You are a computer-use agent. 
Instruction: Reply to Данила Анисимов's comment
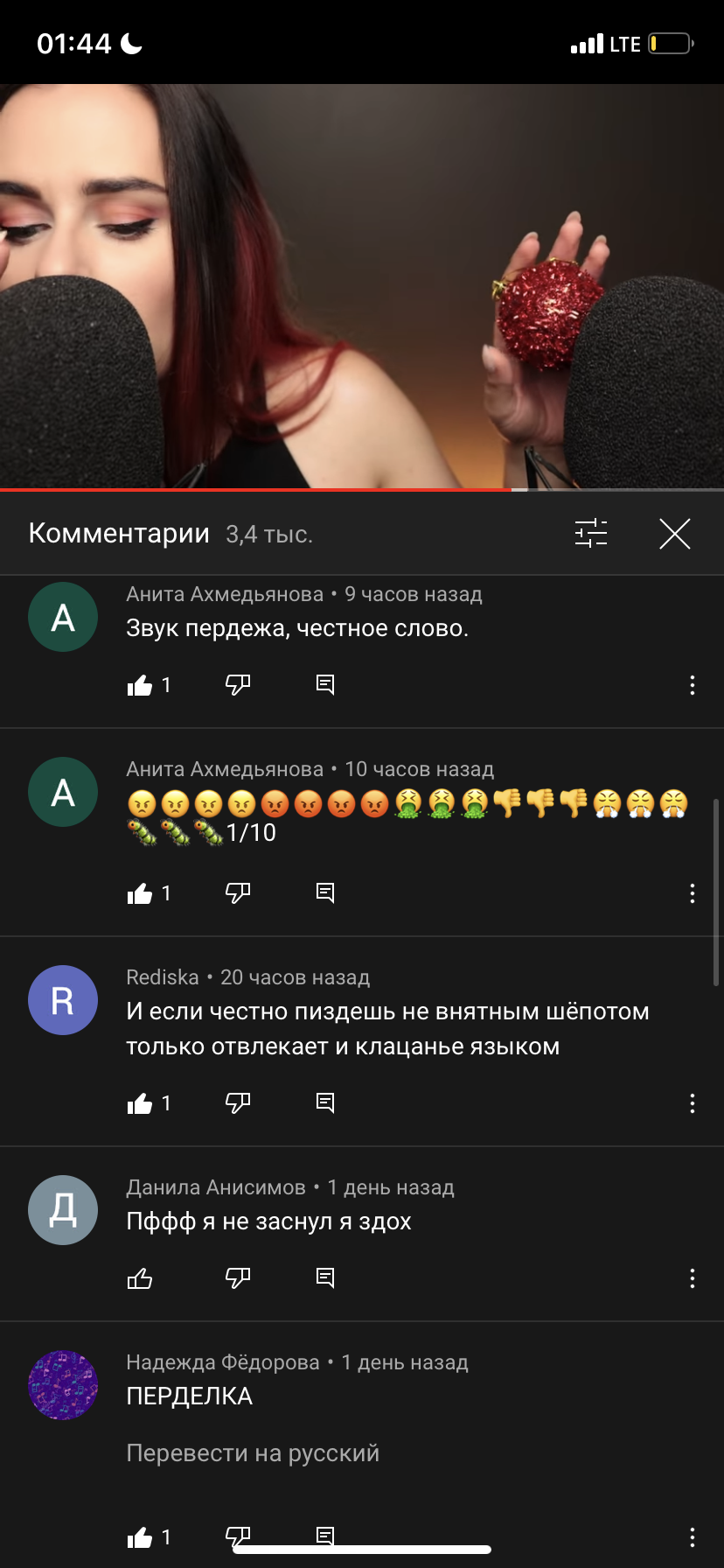[325, 1278]
